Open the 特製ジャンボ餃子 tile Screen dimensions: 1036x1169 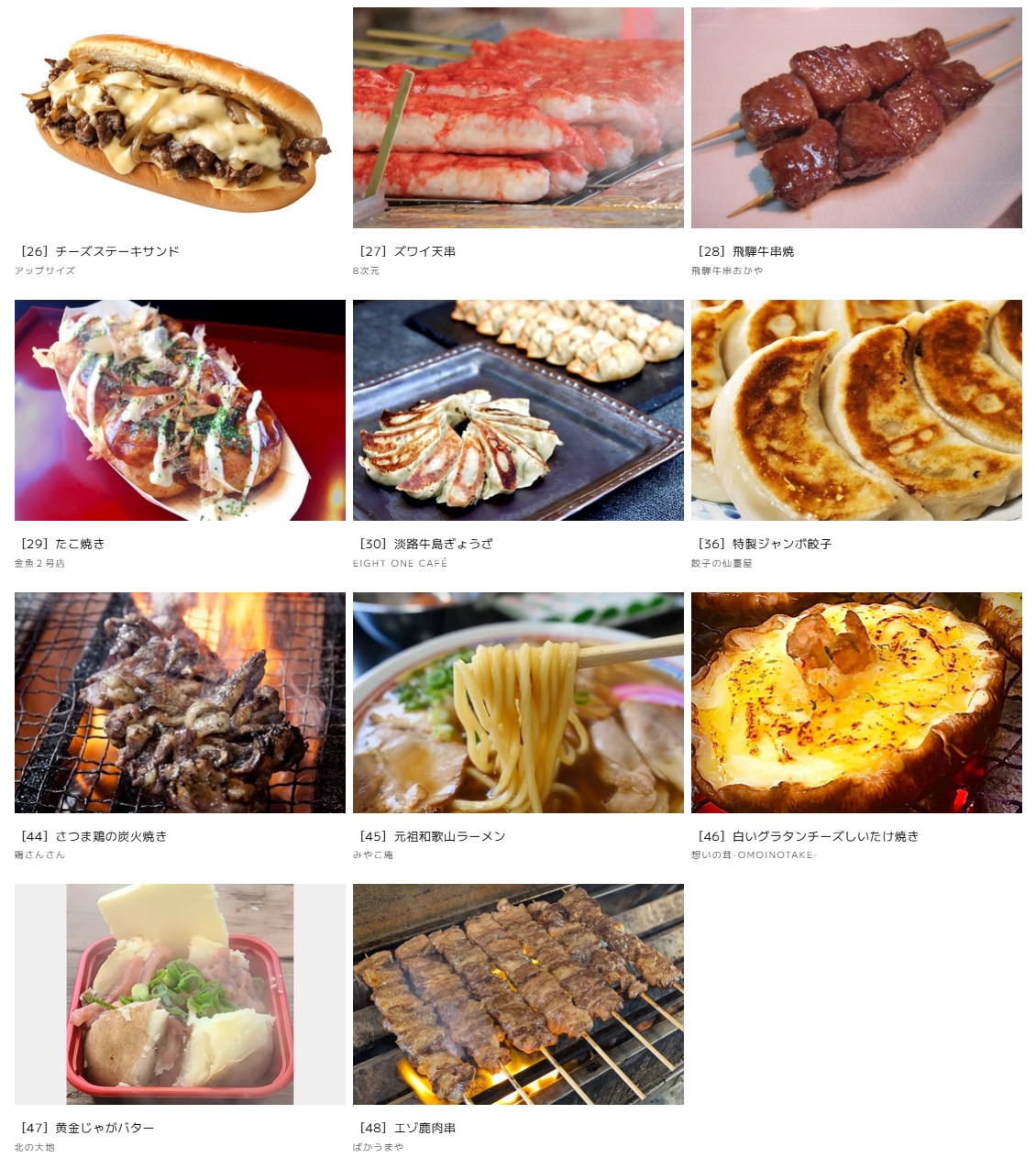856,411
